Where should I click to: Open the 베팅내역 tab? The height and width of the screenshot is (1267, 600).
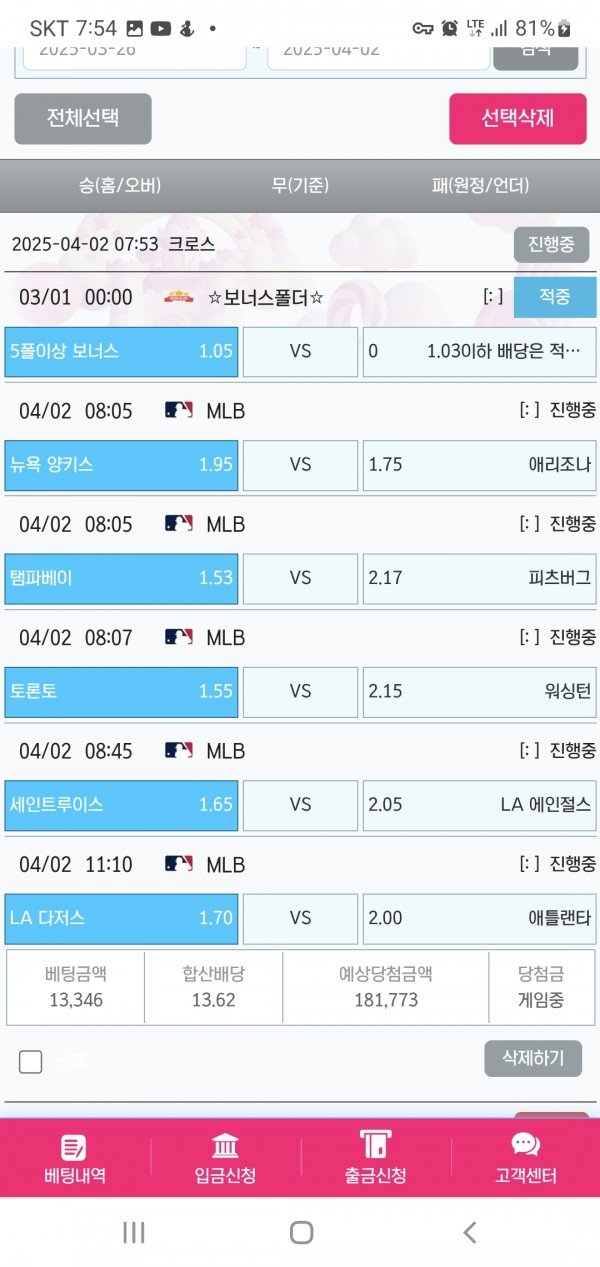(75, 1158)
